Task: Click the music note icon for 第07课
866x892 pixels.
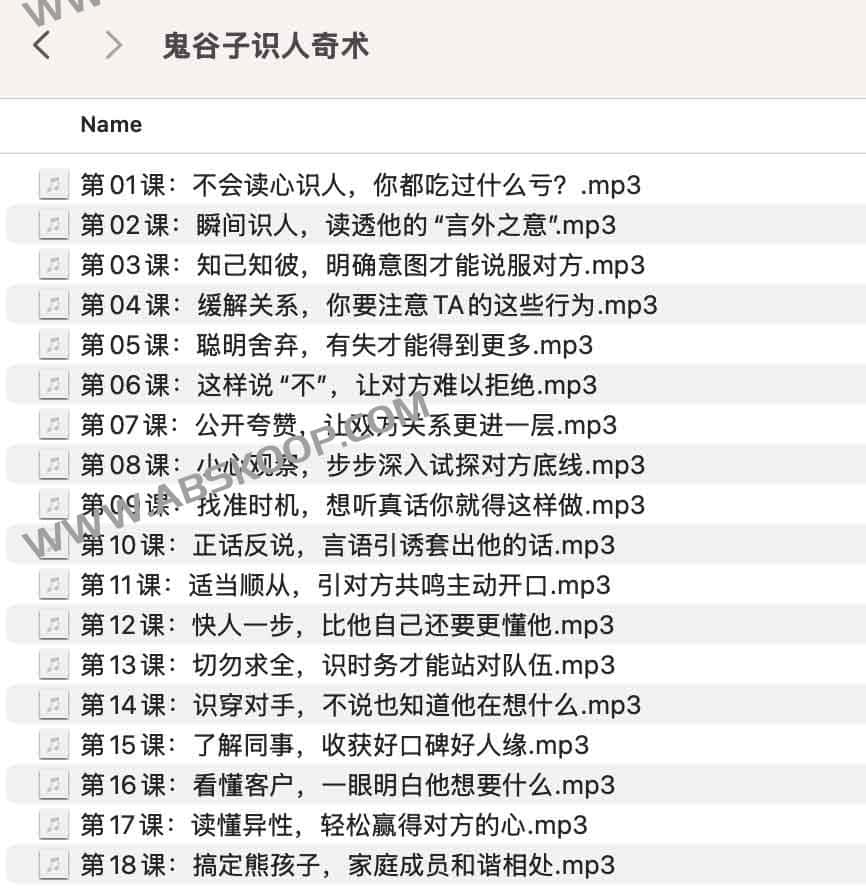Action: point(53,425)
